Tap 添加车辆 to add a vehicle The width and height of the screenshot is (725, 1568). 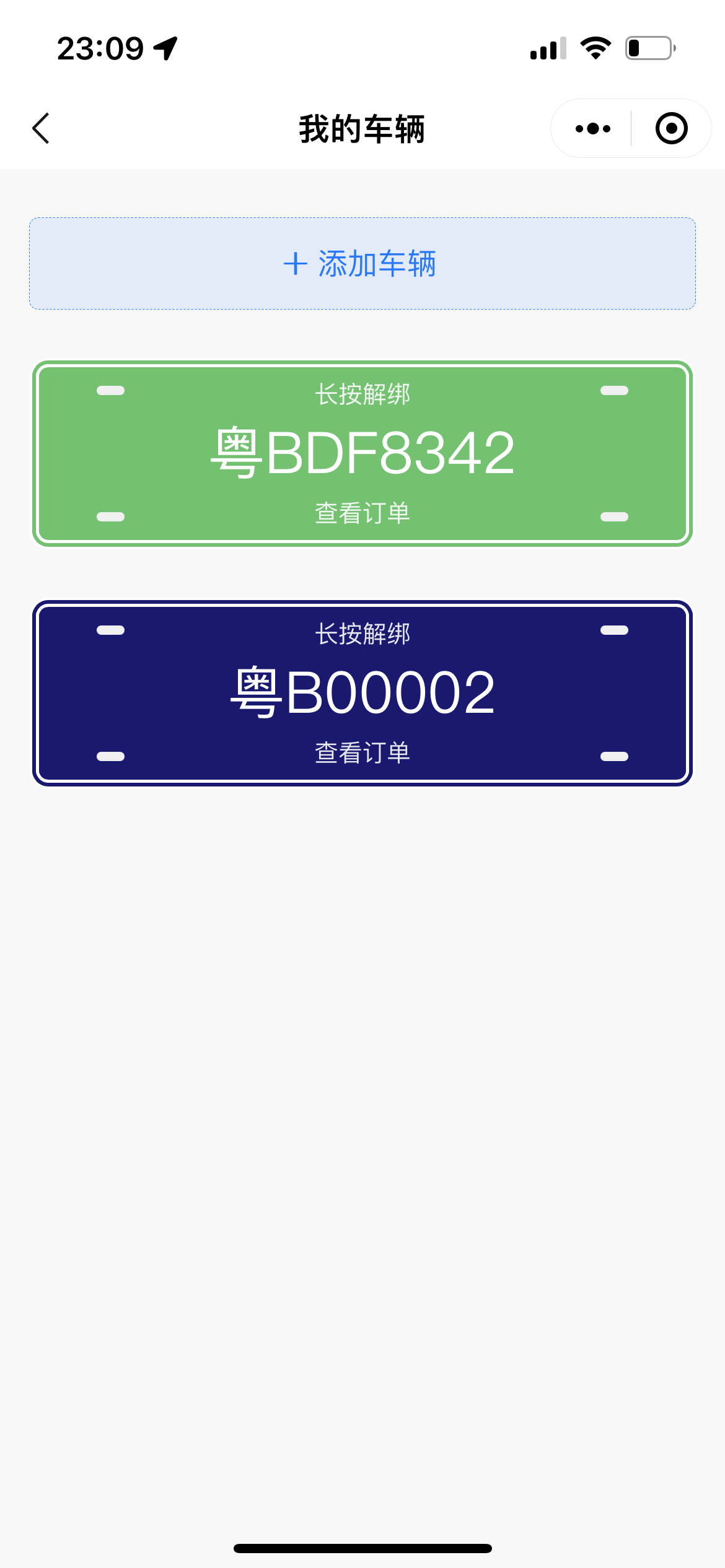[362, 264]
